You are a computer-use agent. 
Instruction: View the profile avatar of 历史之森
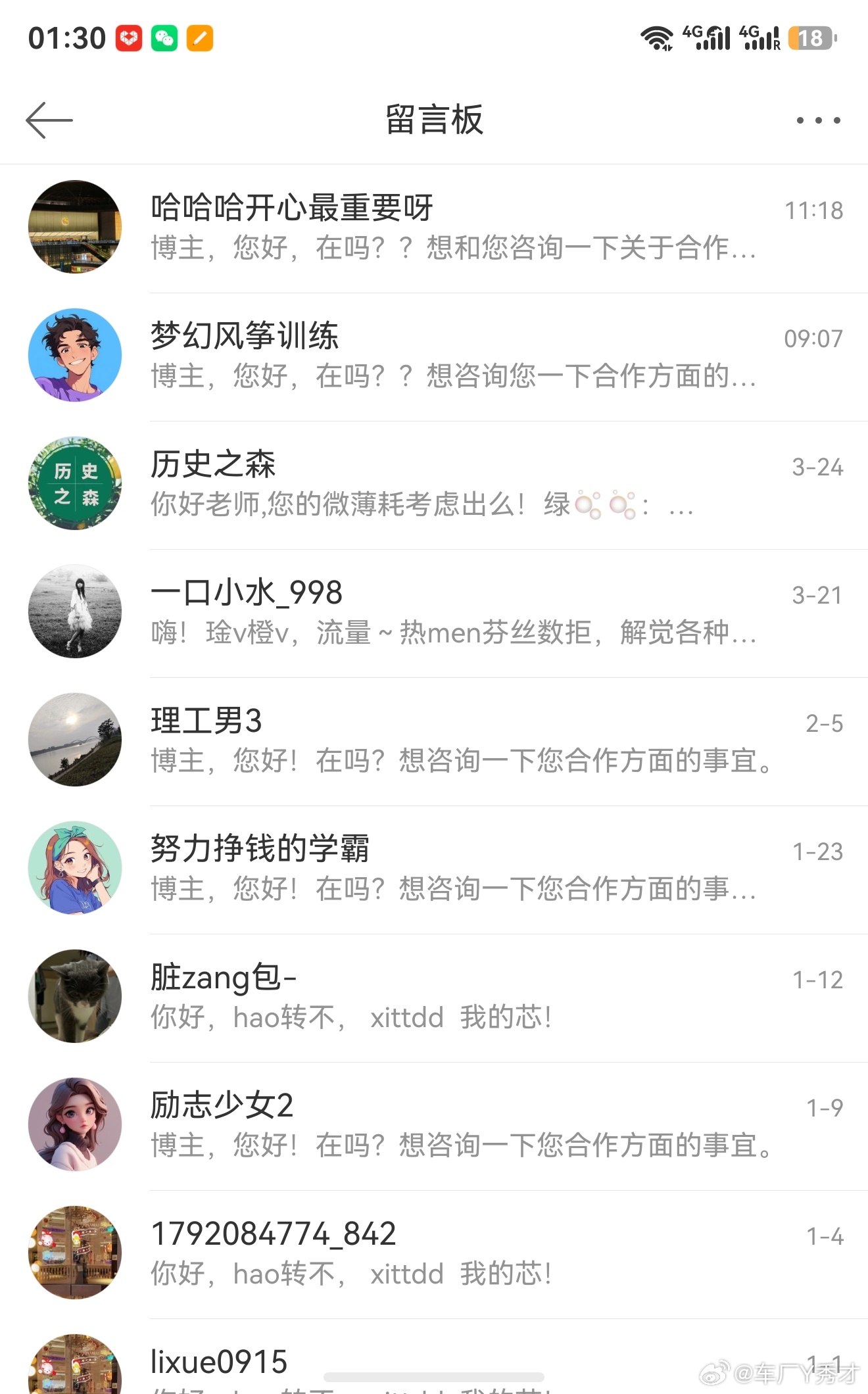(x=75, y=483)
